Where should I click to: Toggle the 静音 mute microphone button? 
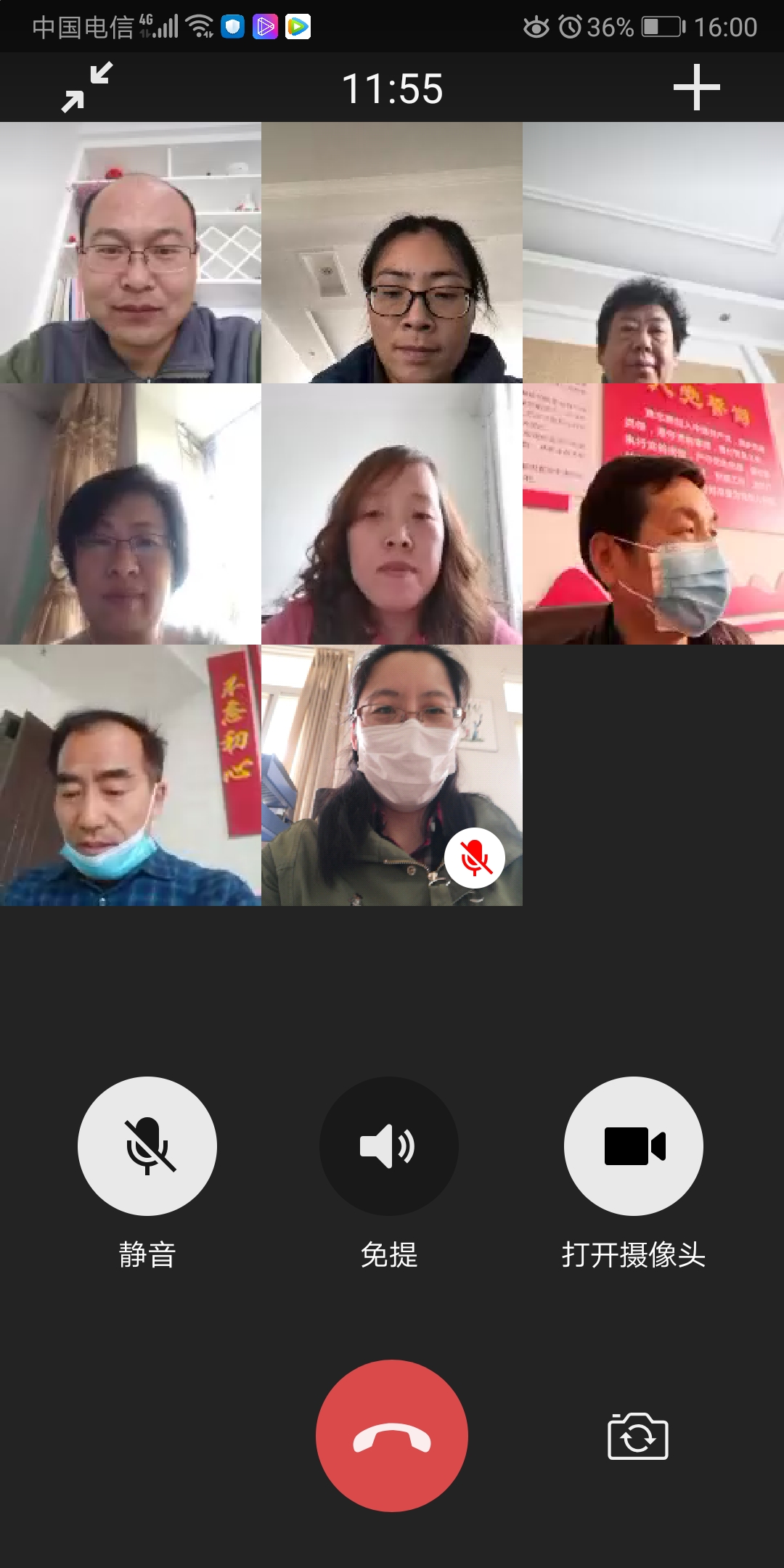coord(147,1146)
